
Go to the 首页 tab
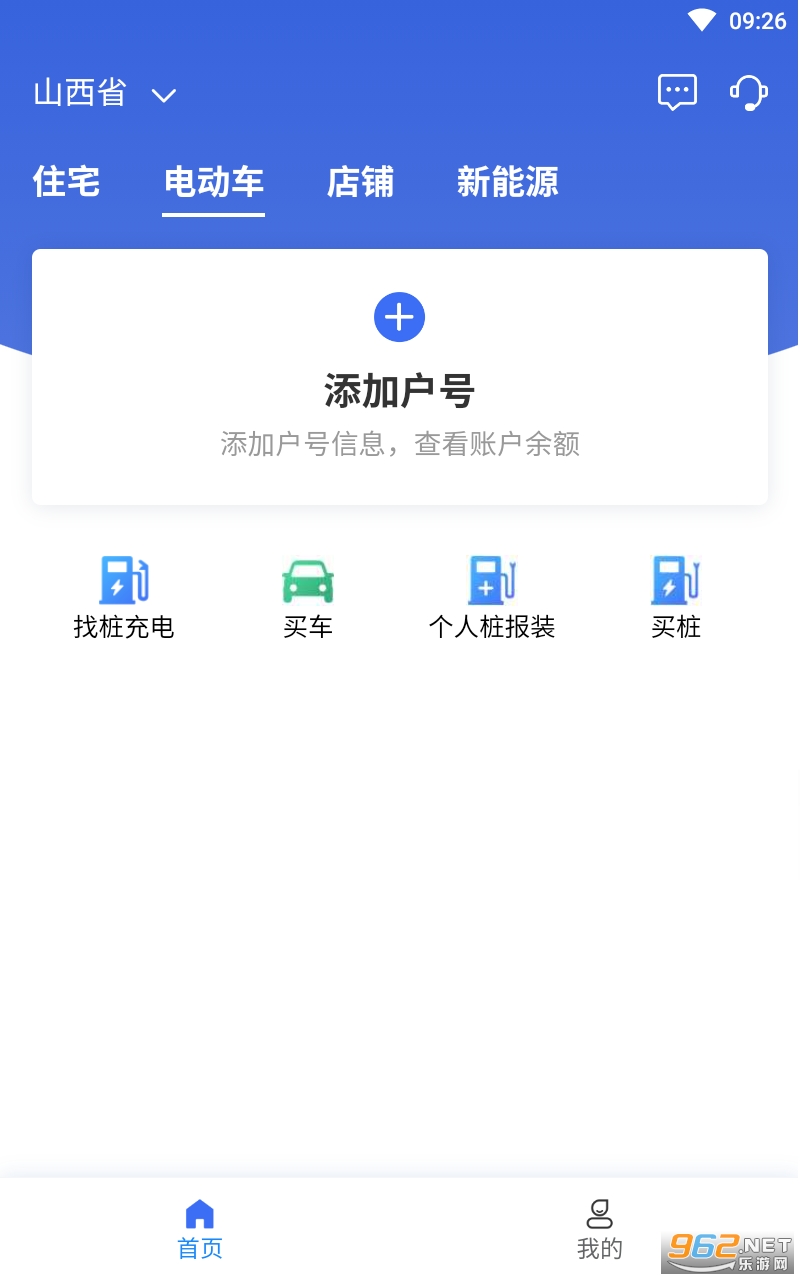[200, 1229]
